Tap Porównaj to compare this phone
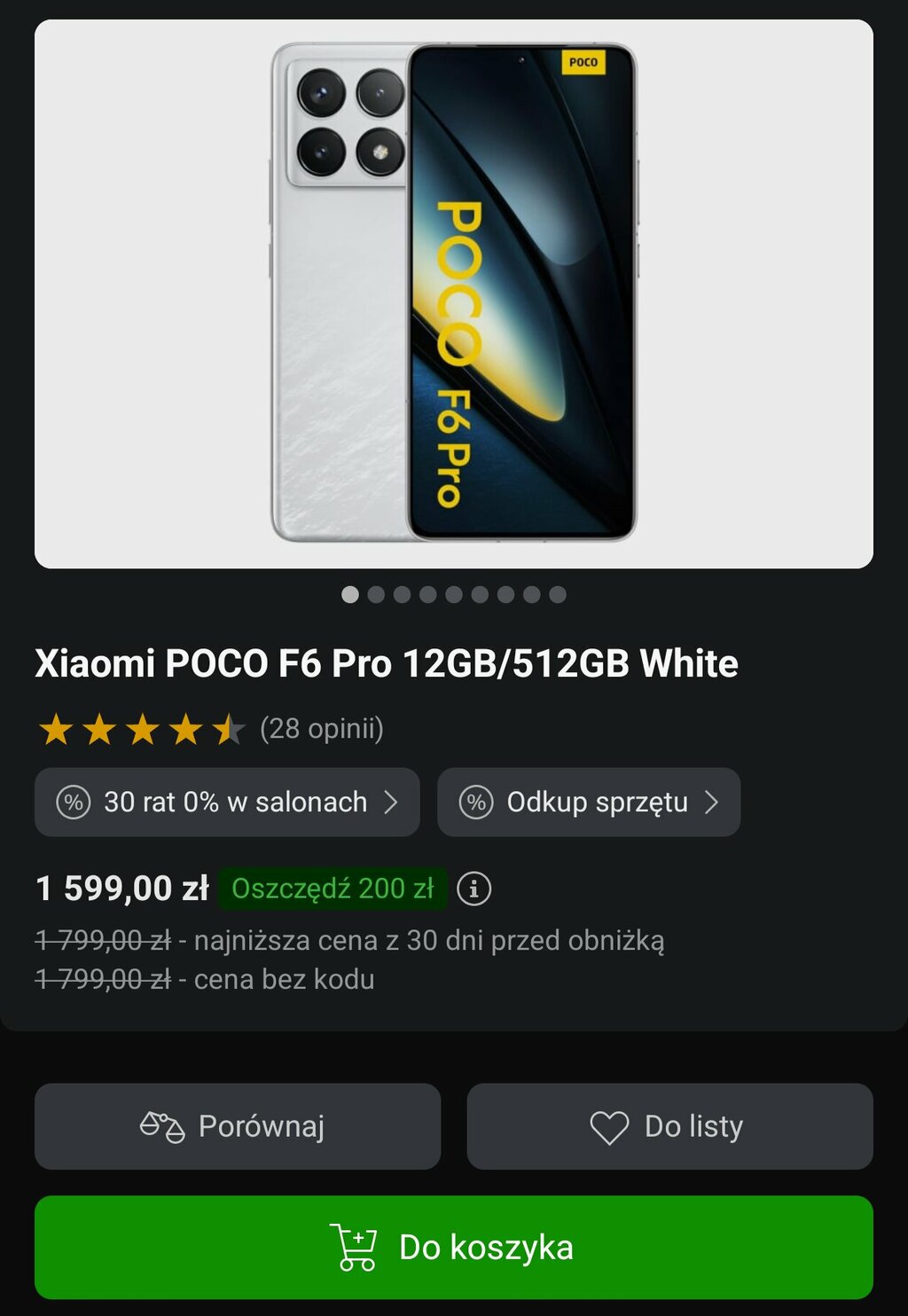The height and width of the screenshot is (1316, 908). point(237,1126)
